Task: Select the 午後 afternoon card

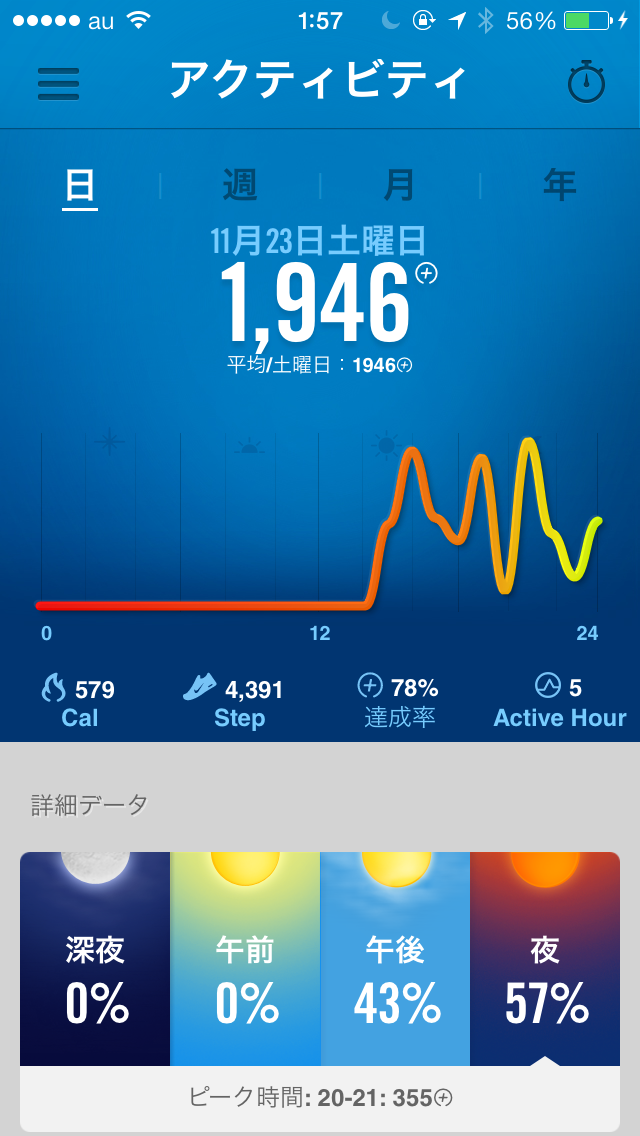Action: [x=396, y=958]
